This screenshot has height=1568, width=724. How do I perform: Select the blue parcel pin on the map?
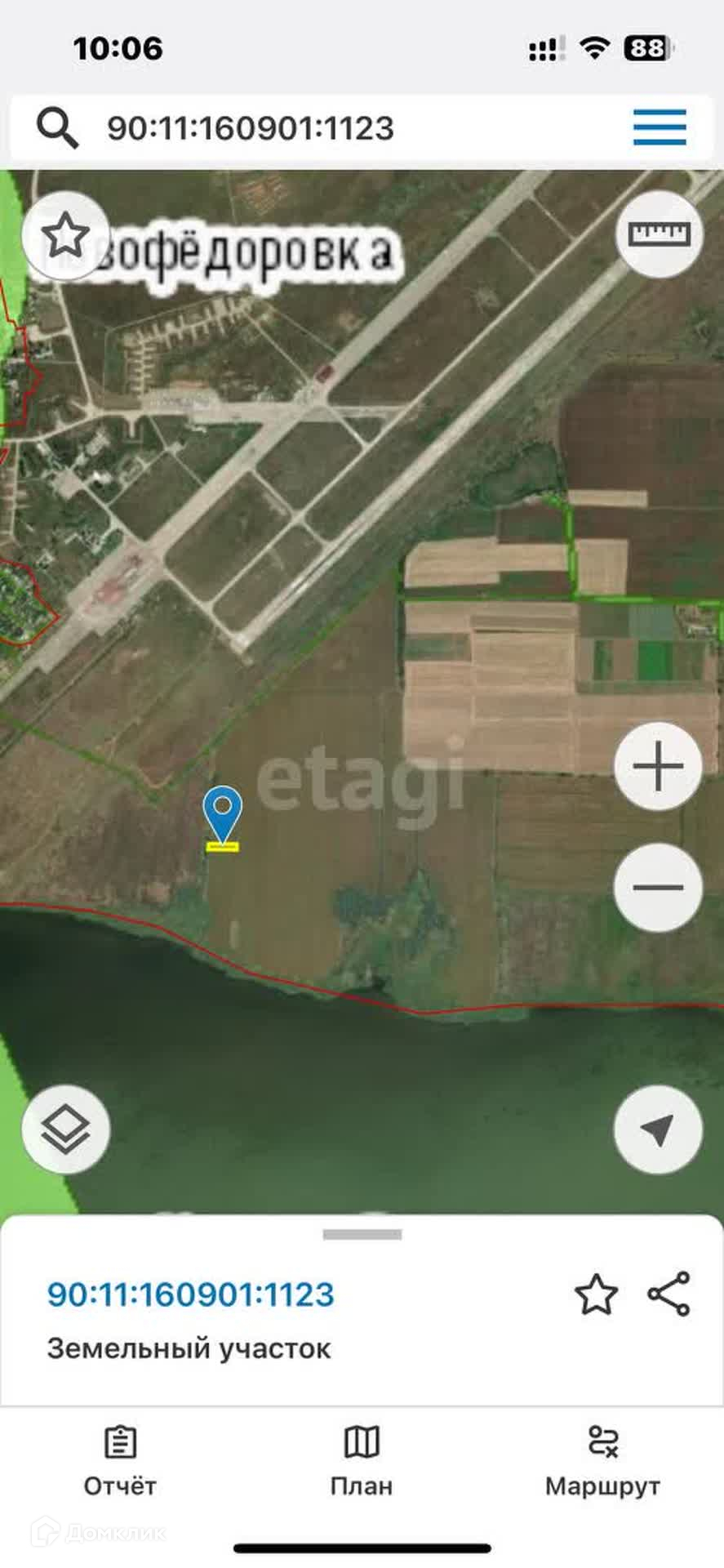222,812
